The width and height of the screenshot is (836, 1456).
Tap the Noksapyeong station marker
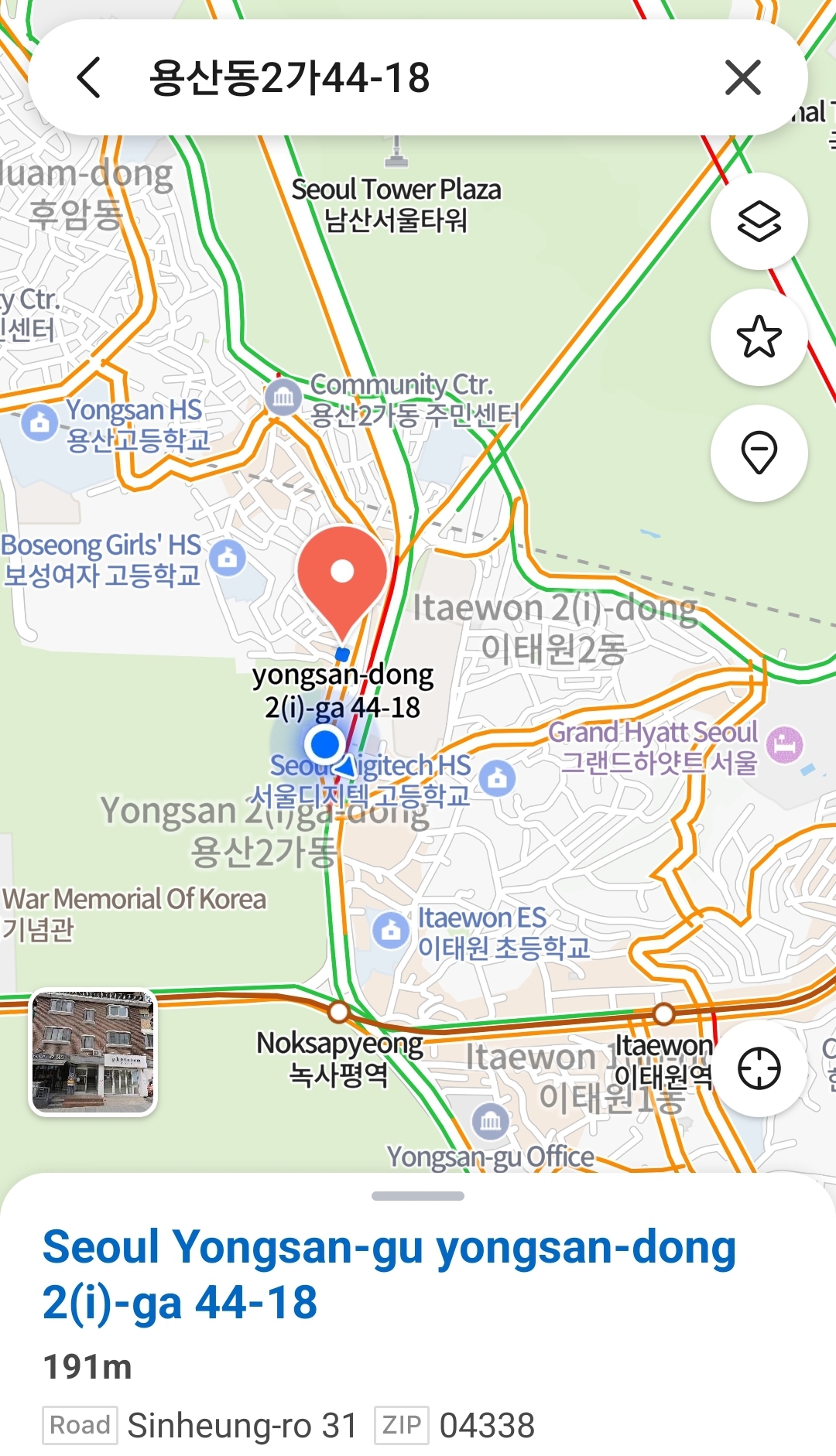[x=338, y=1011]
